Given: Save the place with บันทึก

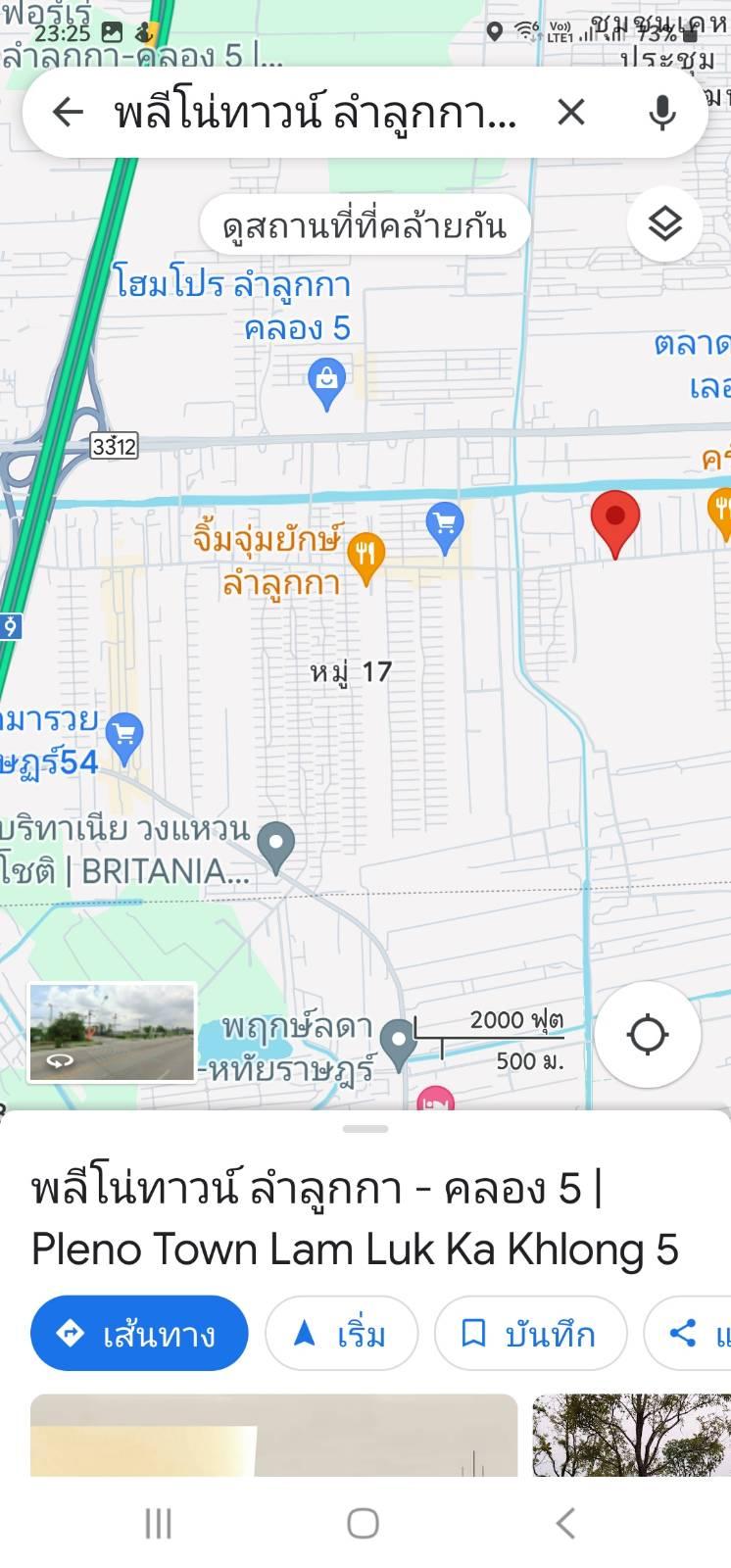Looking at the screenshot, I should click(530, 1333).
